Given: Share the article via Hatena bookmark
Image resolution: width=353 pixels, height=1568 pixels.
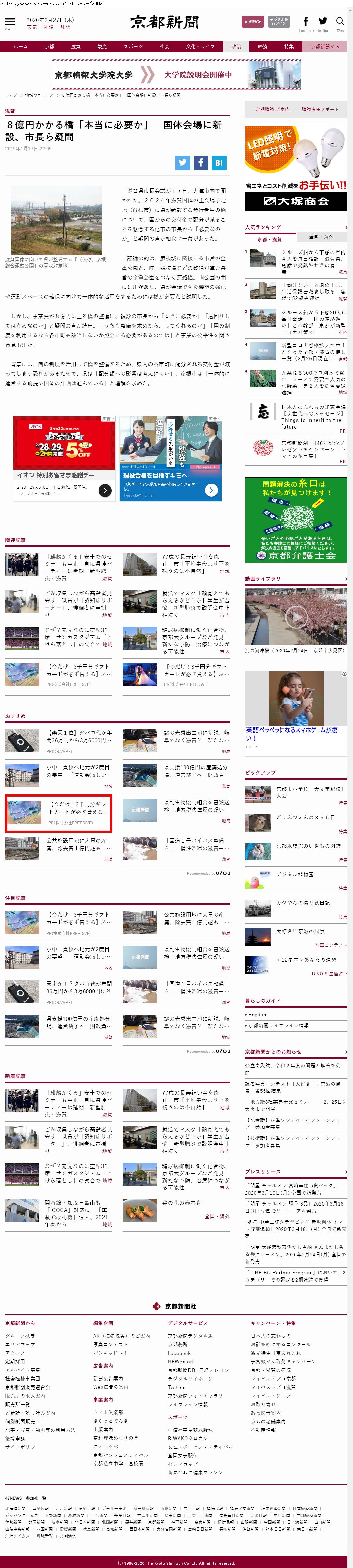Looking at the screenshot, I should click(219, 162).
